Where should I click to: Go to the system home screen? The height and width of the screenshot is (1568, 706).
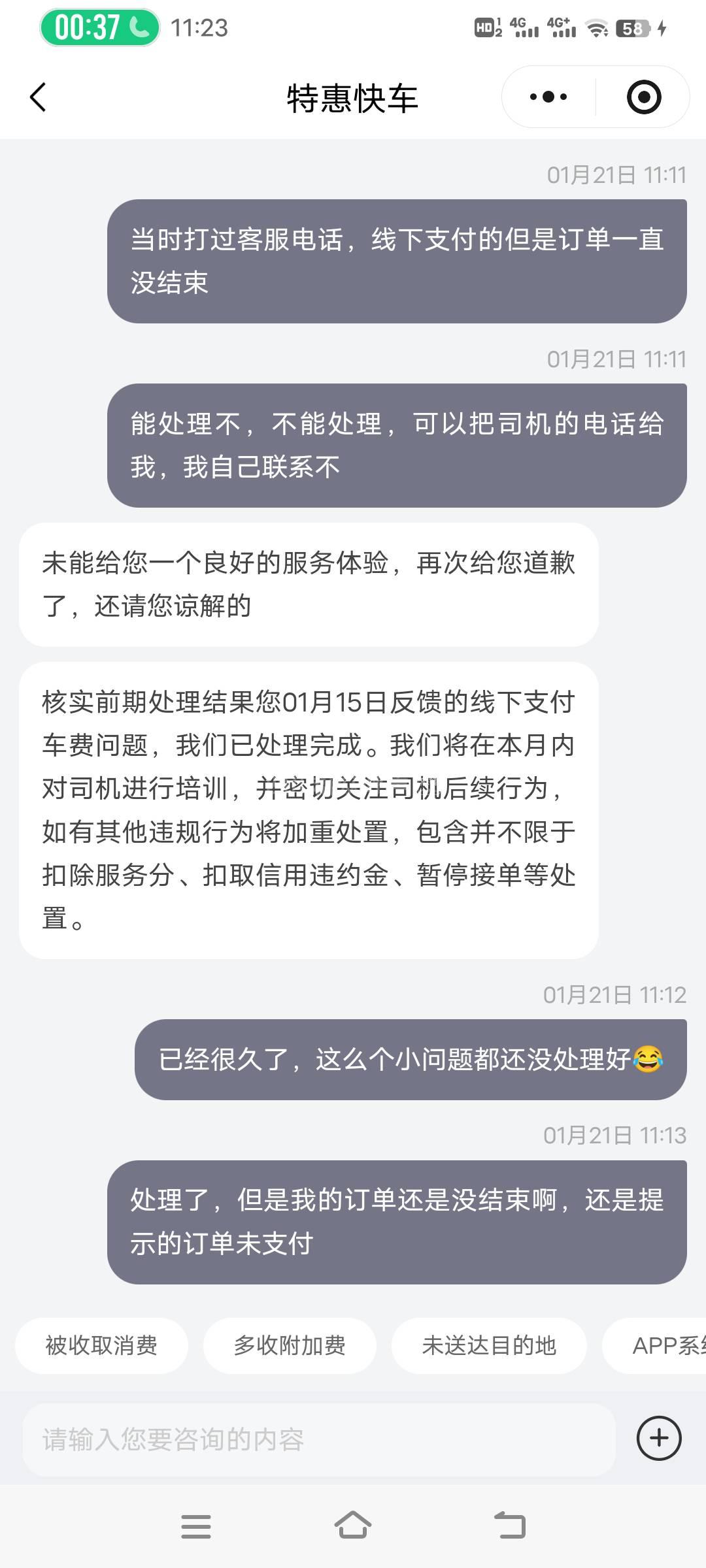[x=353, y=1526]
